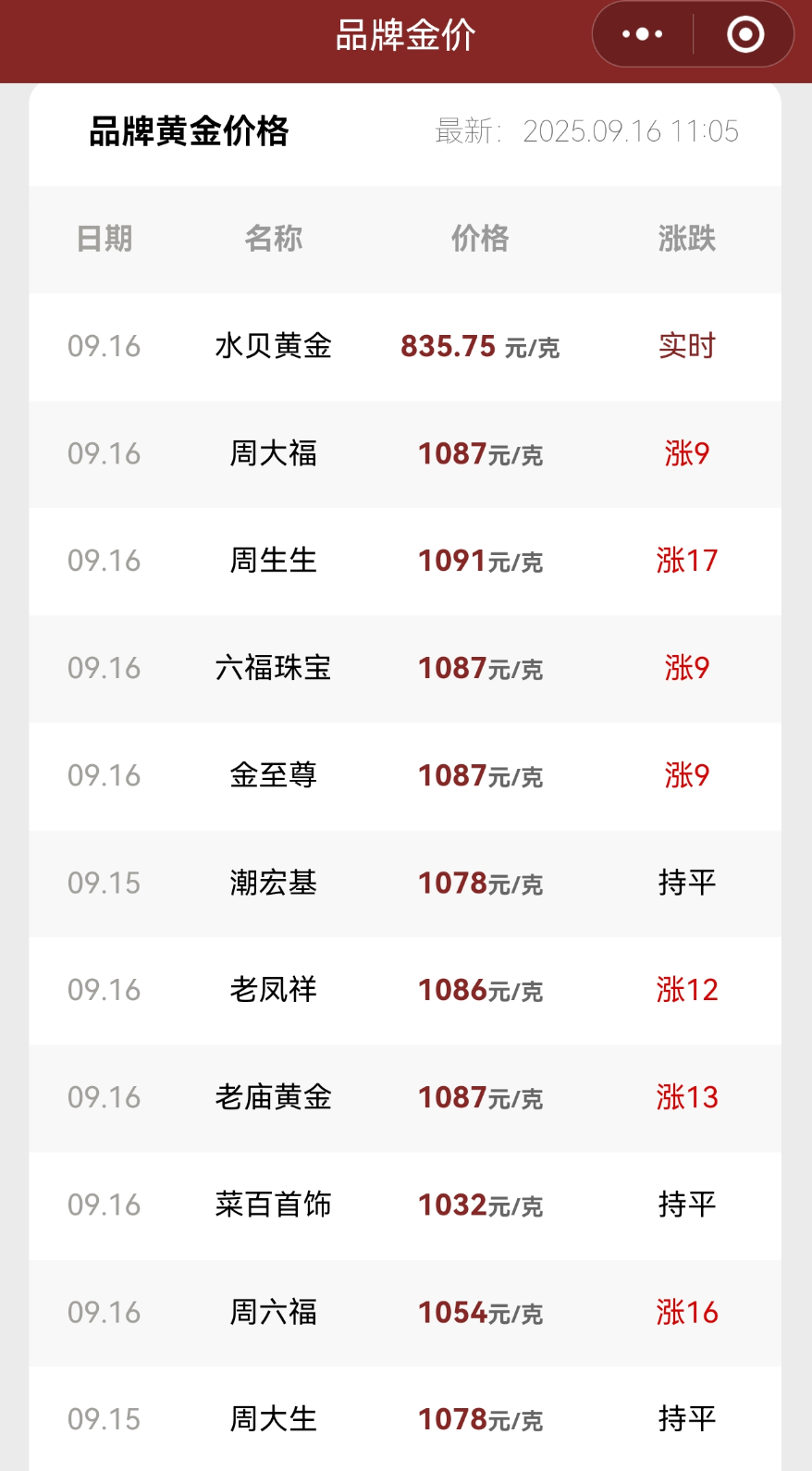Tap the 品牌金价 title text

(x=405, y=34)
